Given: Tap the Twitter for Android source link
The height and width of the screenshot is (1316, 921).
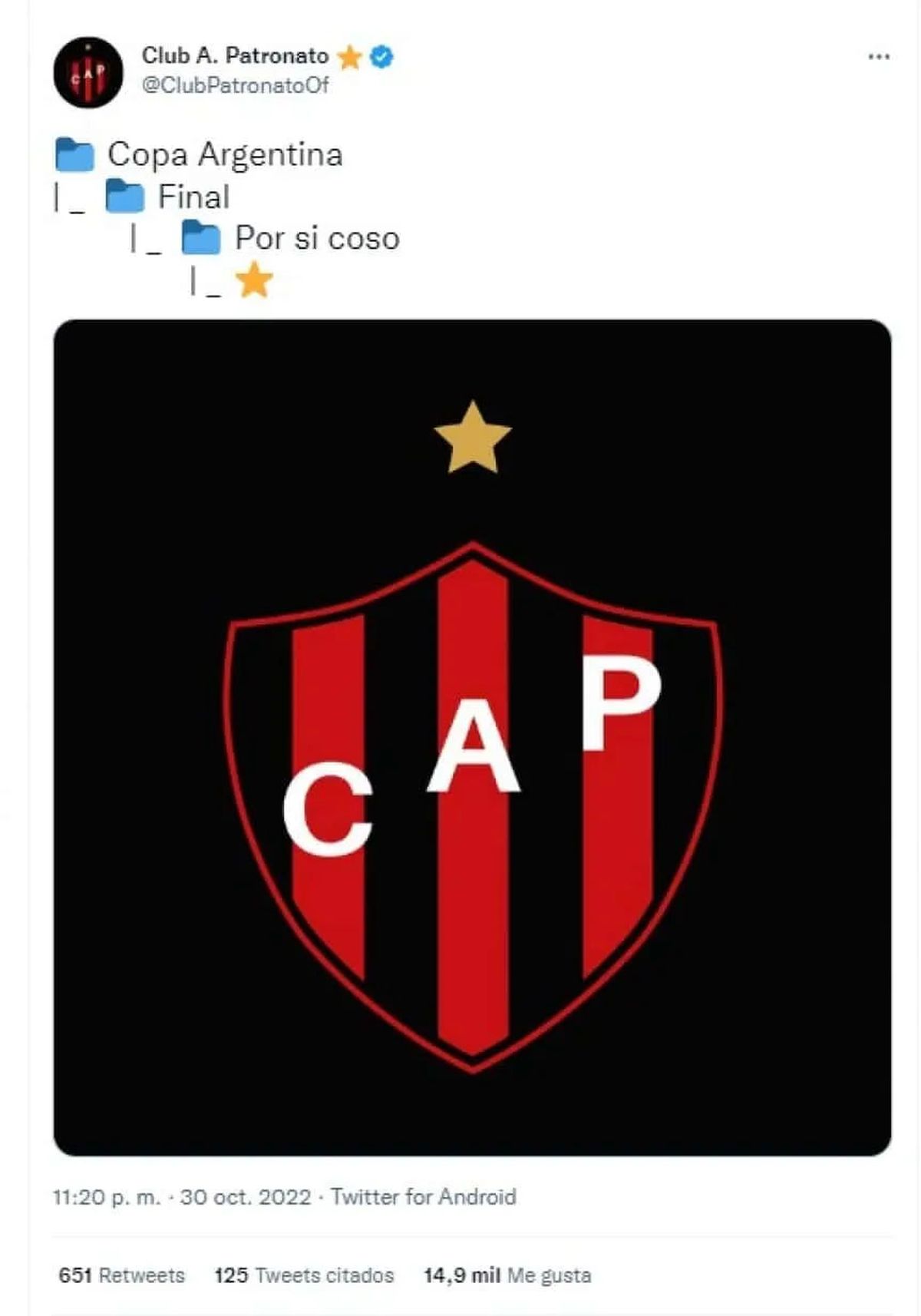Looking at the screenshot, I should [x=424, y=1197].
